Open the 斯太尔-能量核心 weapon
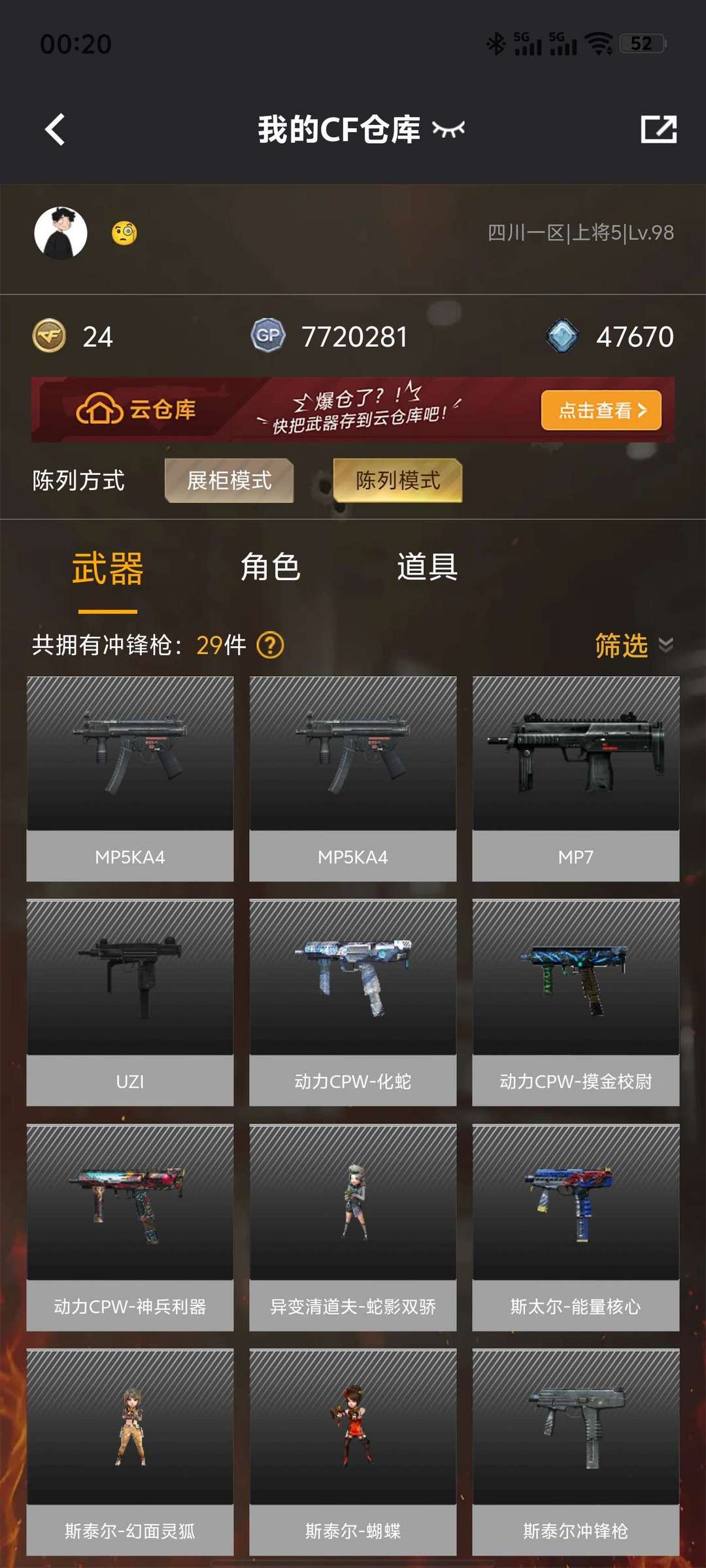Image resolution: width=706 pixels, height=1568 pixels. tap(576, 1228)
